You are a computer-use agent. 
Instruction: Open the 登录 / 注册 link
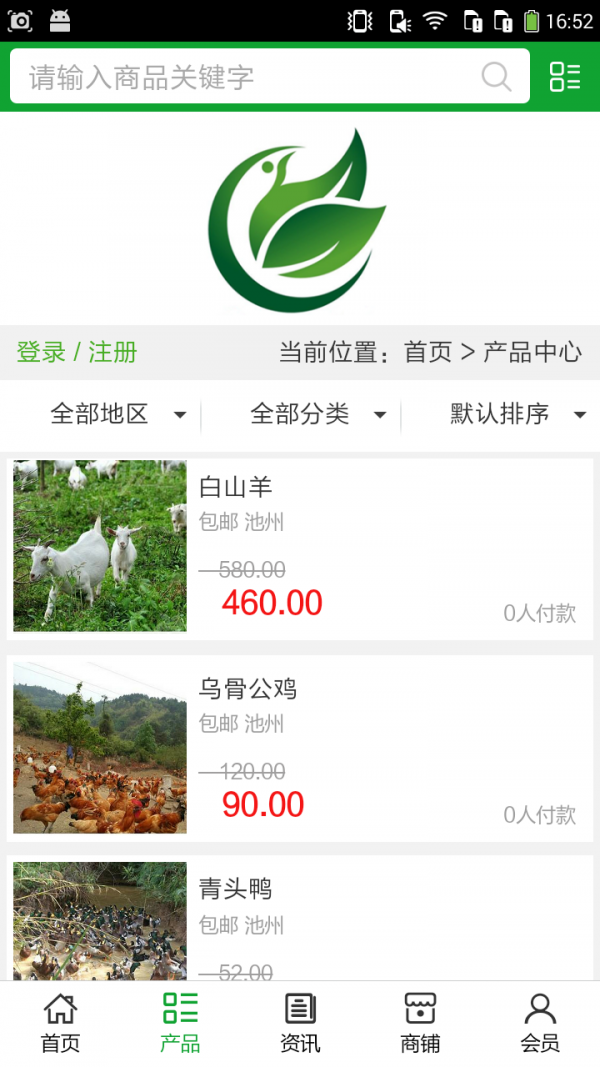click(77, 352)
